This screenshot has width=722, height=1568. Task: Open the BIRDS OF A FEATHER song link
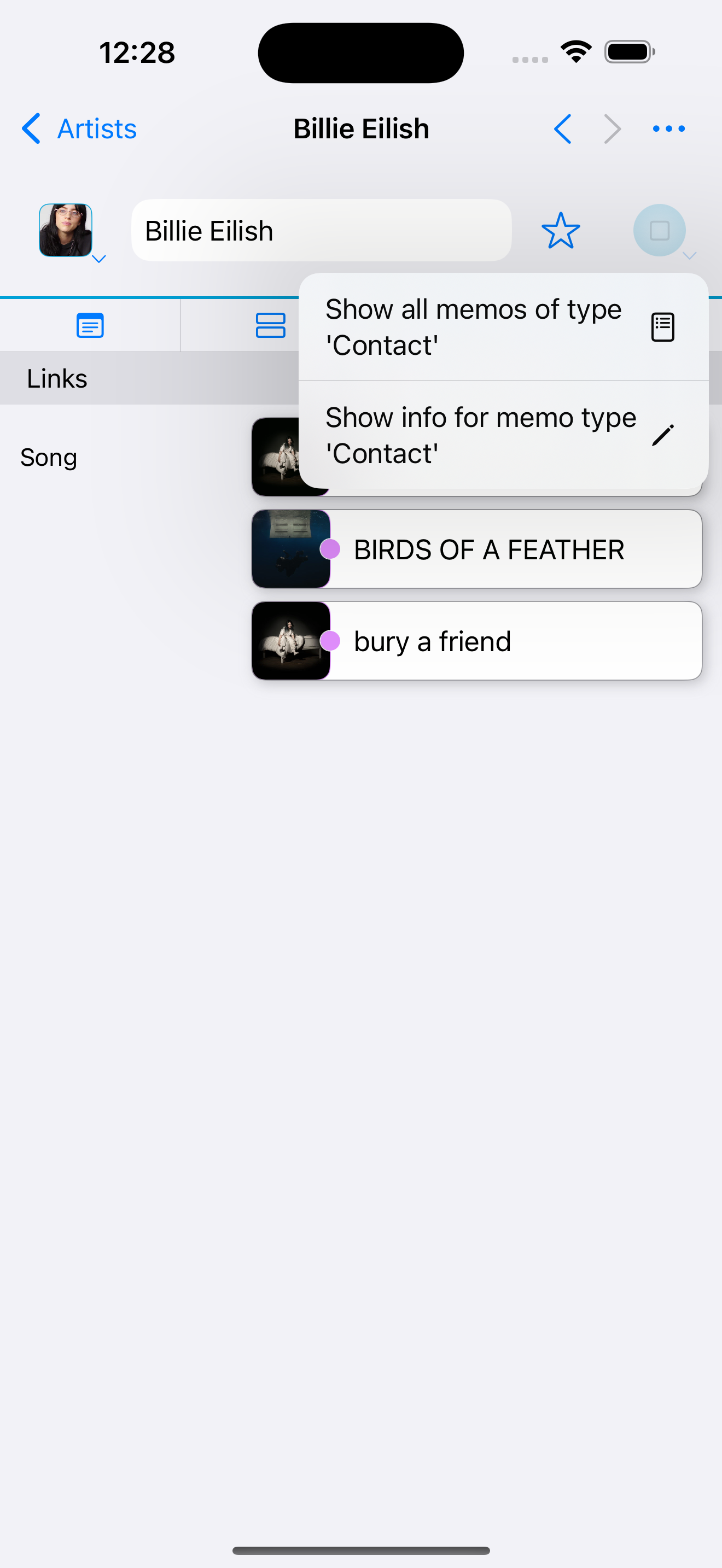point(488,549)
